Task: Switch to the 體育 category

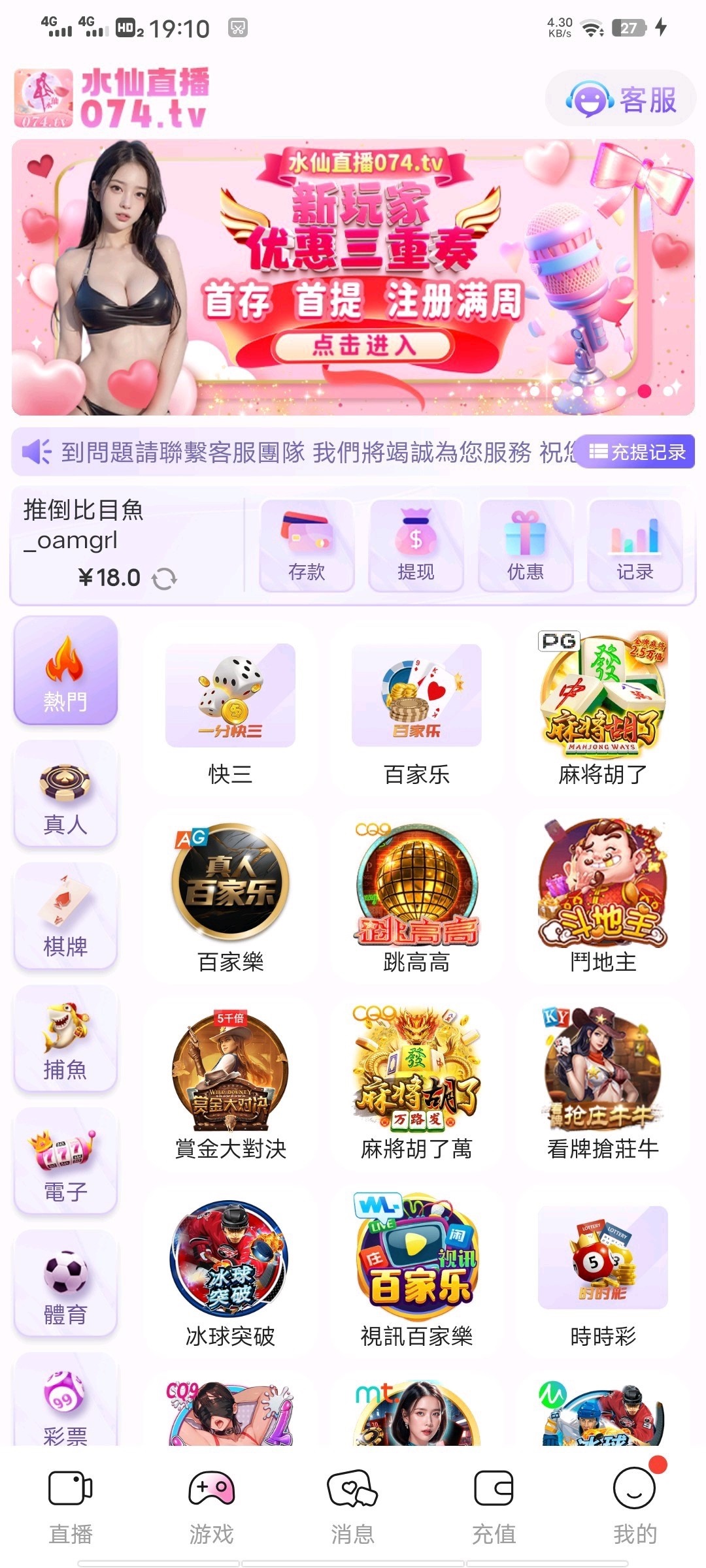Action: pos(65,1284)
